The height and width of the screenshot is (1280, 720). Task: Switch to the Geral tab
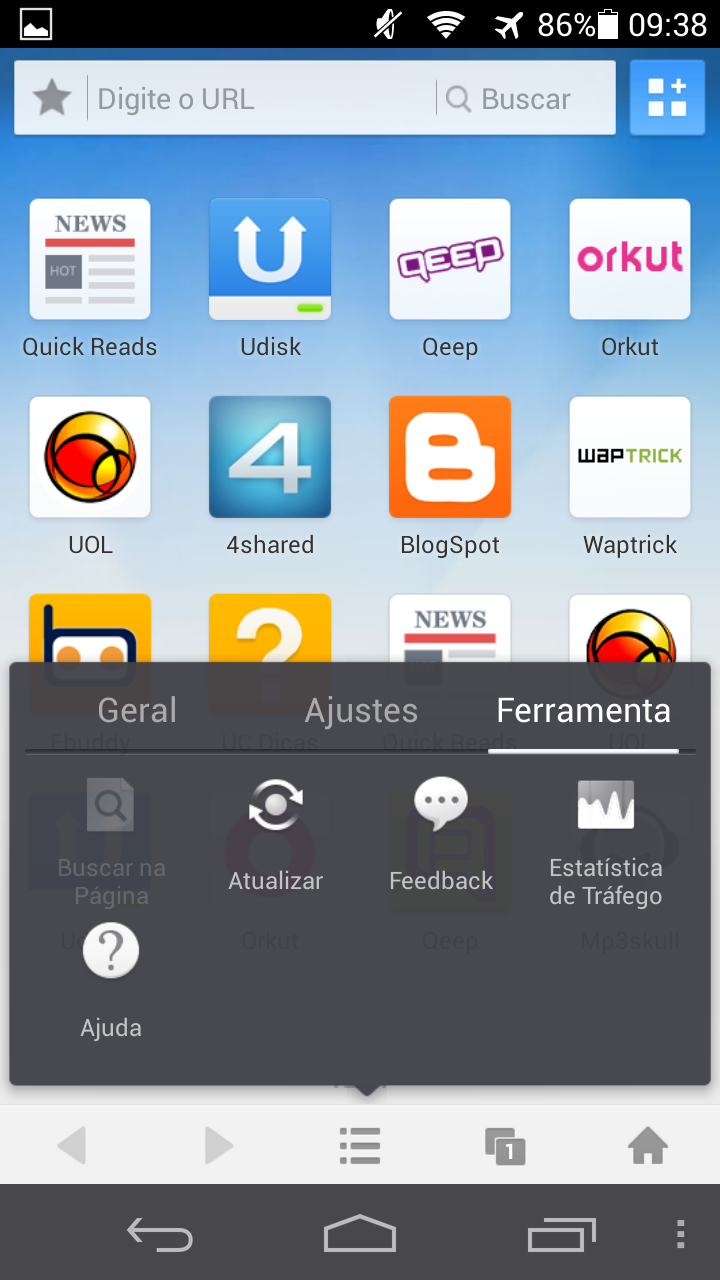pos(136,710)
